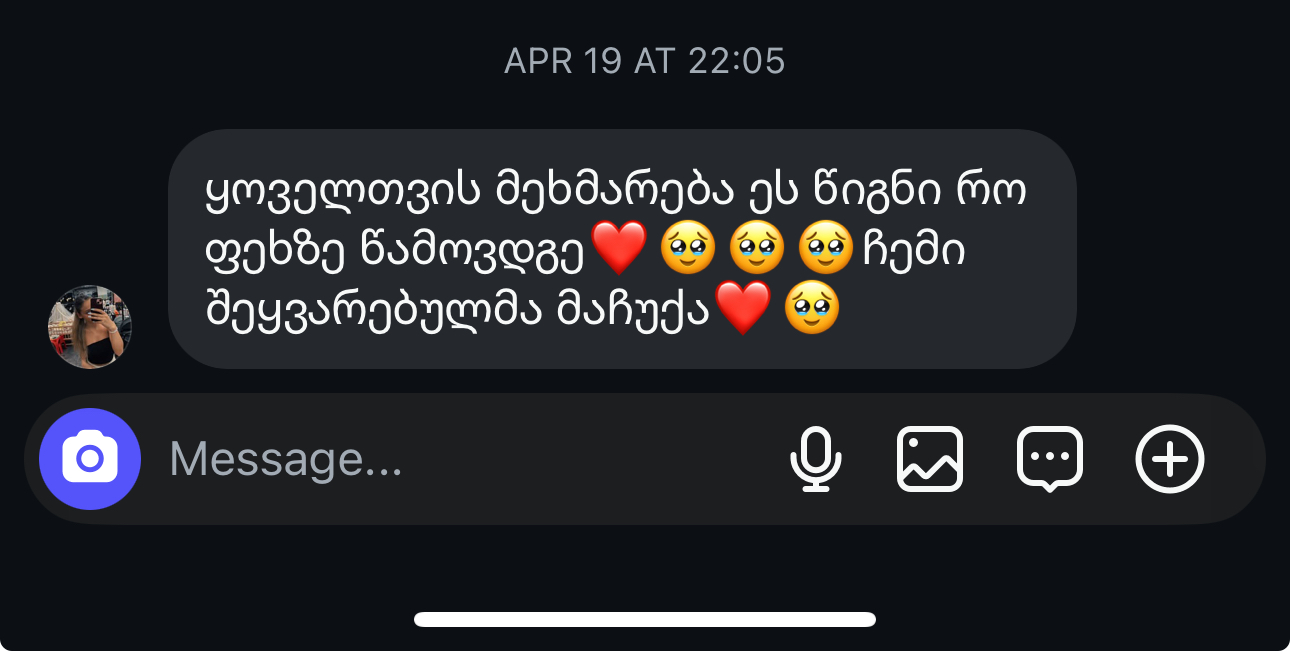
Task: Tap the plus icon for more options
Action: [x=1170, y=459]
